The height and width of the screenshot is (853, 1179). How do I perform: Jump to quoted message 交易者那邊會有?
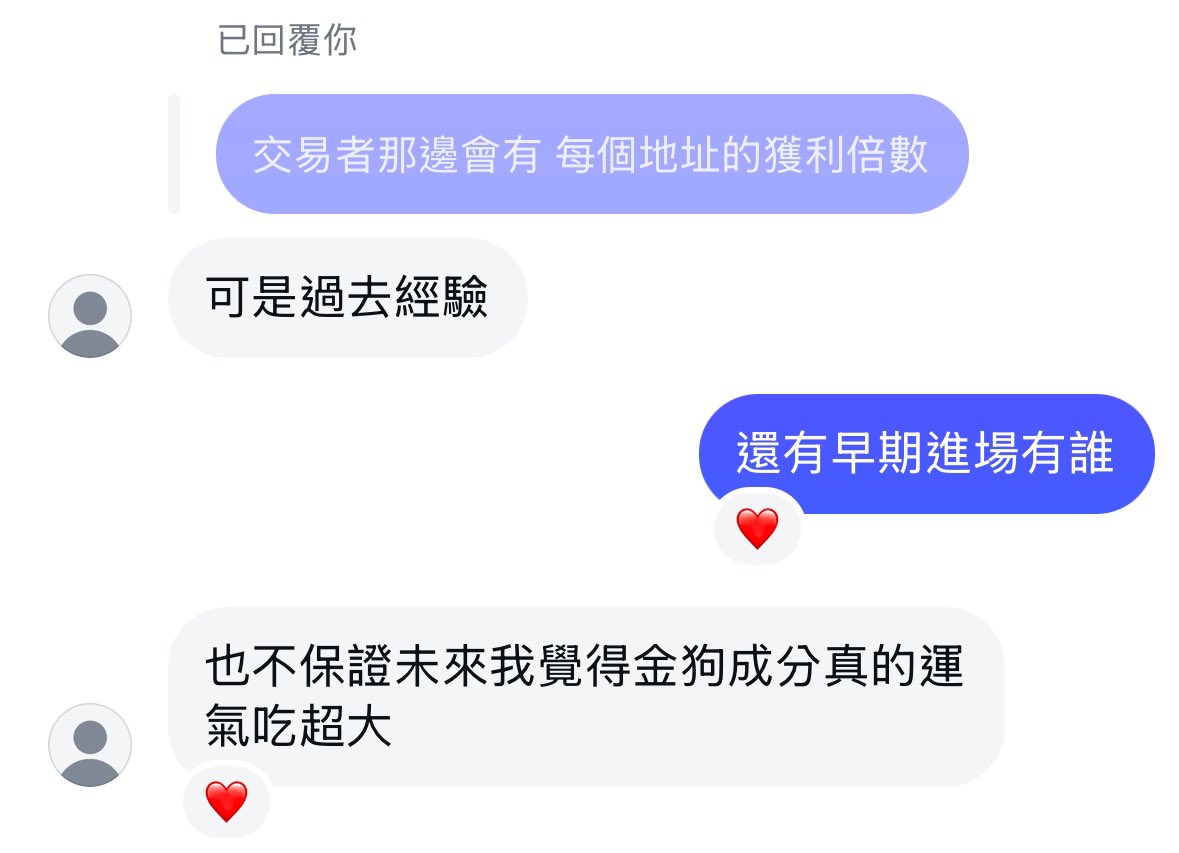[x=591, y=155]
